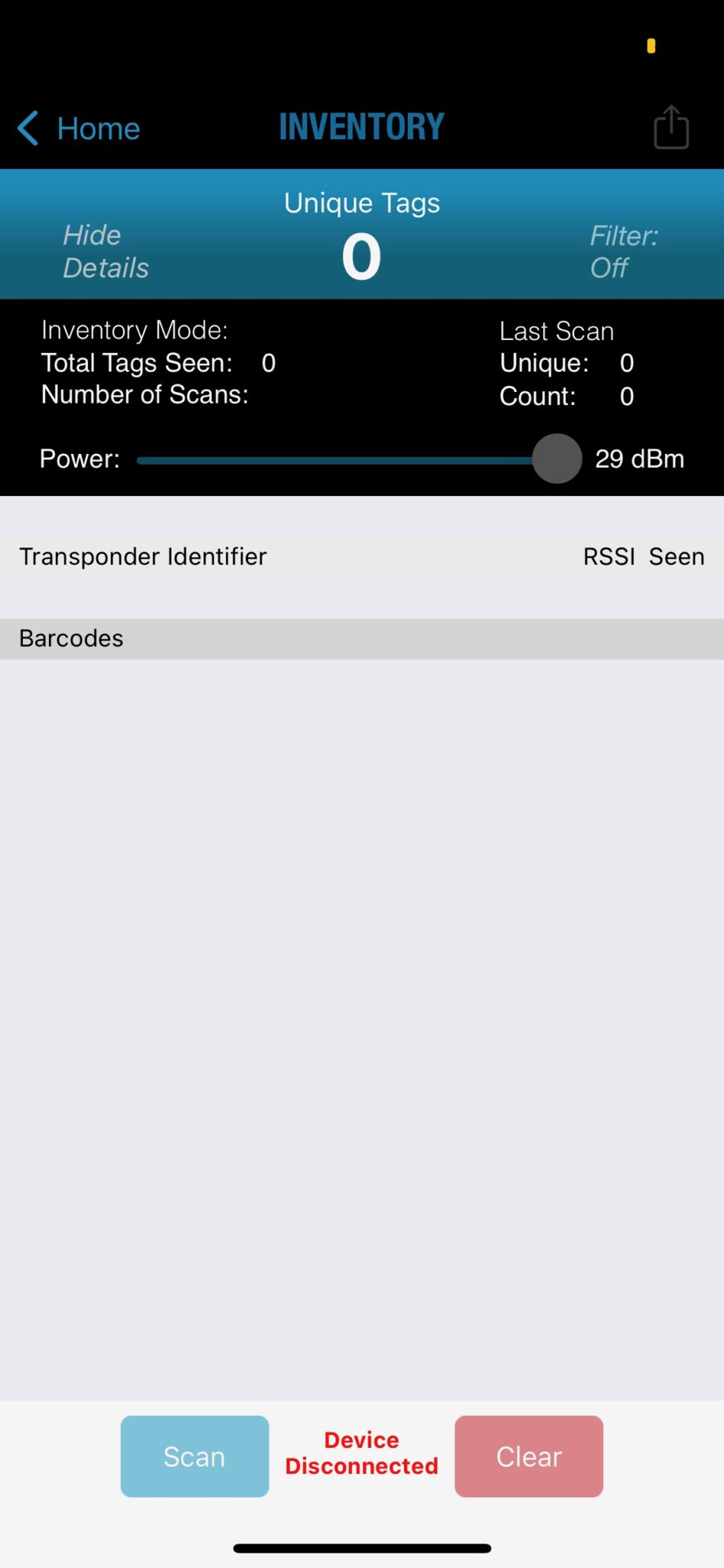Adjust the Power slider handle
Screen dimensions: 724x1568
(557, 458)
